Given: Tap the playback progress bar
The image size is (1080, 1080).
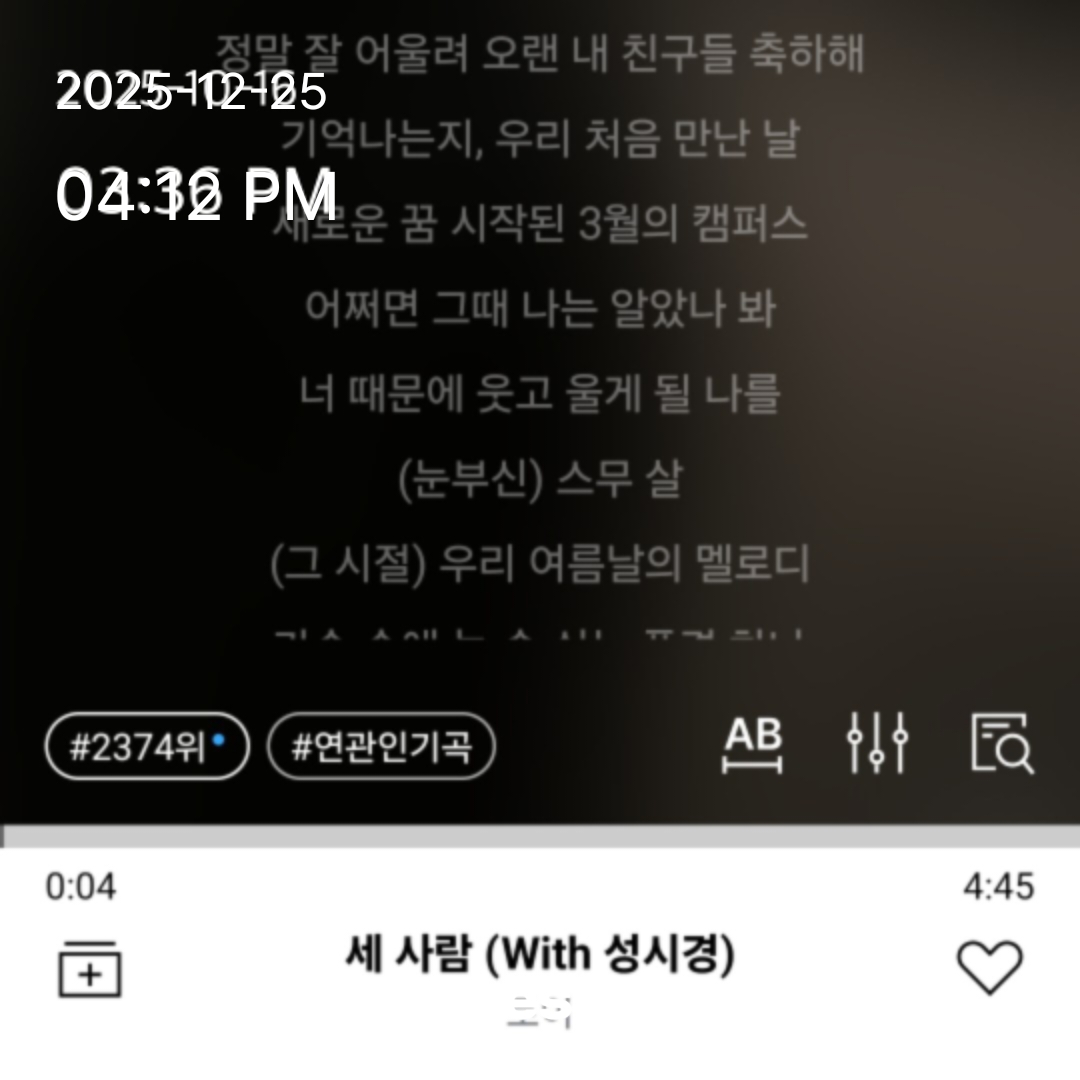Looking at the screenshot, I should coord(540,836).
